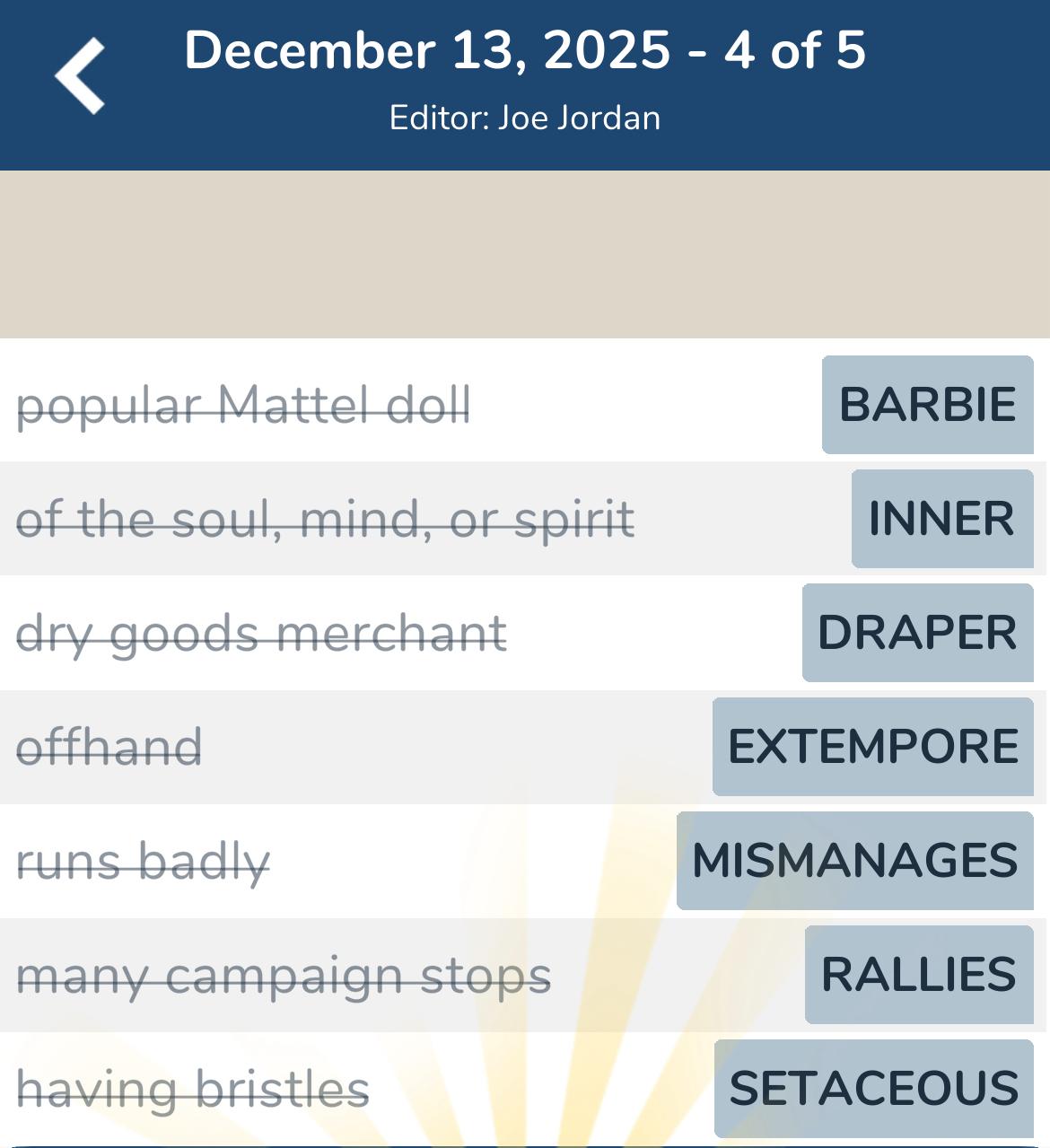Select the BARBIE answer tile
Viewport: 1050px width, 1148px height.
(x=926, y=406)
